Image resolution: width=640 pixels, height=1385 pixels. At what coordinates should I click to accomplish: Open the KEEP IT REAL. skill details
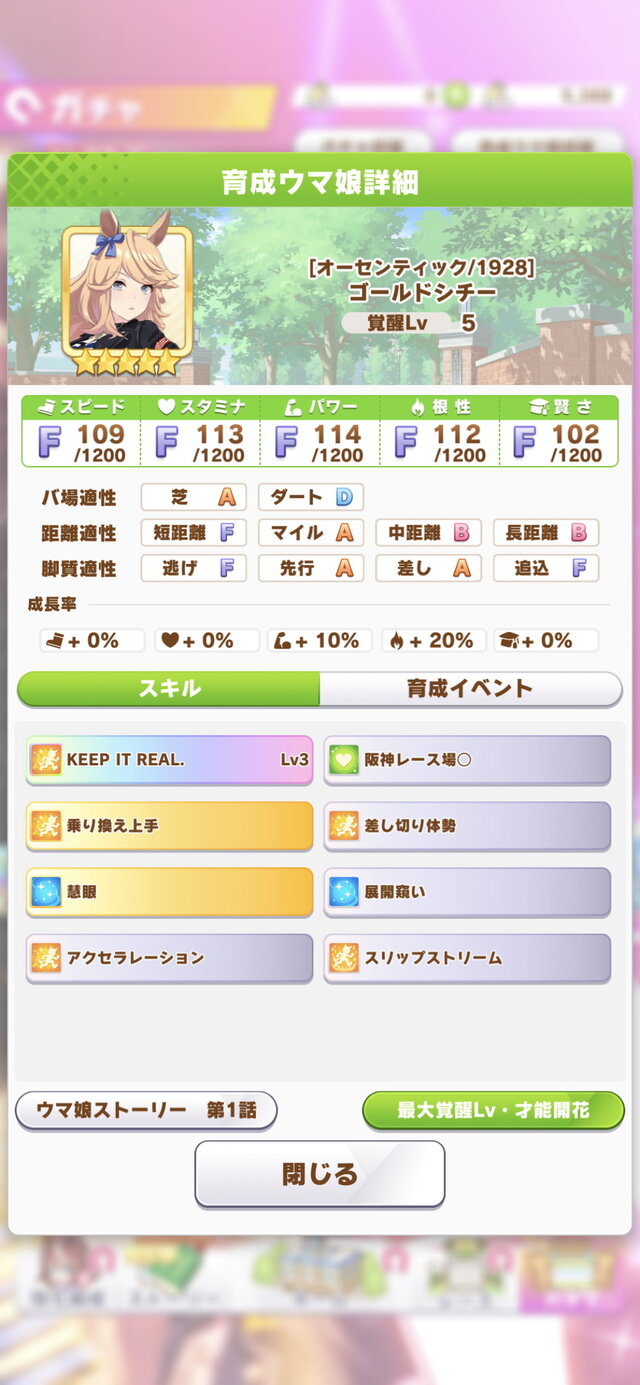click(169, 760)
